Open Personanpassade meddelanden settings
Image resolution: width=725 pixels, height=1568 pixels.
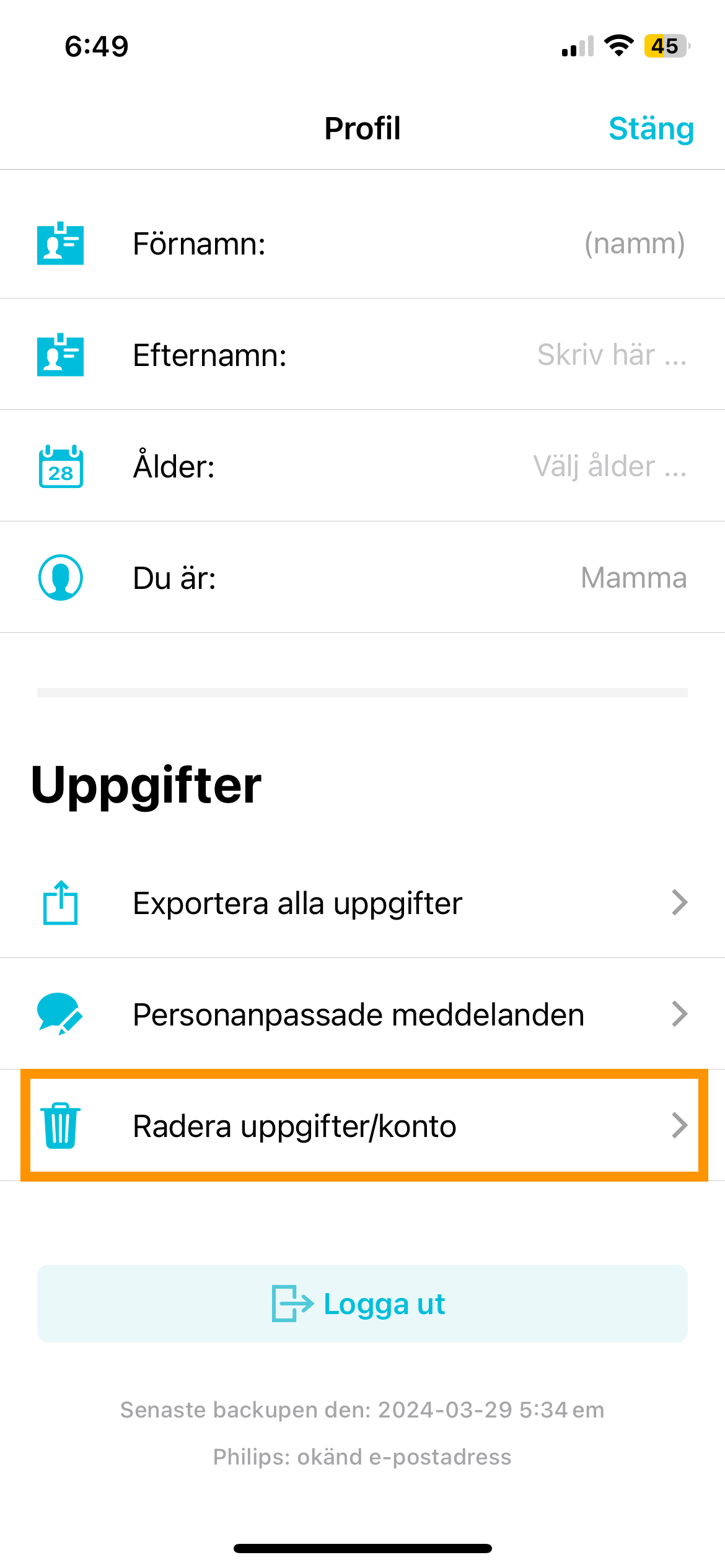tap(362, 1014)
